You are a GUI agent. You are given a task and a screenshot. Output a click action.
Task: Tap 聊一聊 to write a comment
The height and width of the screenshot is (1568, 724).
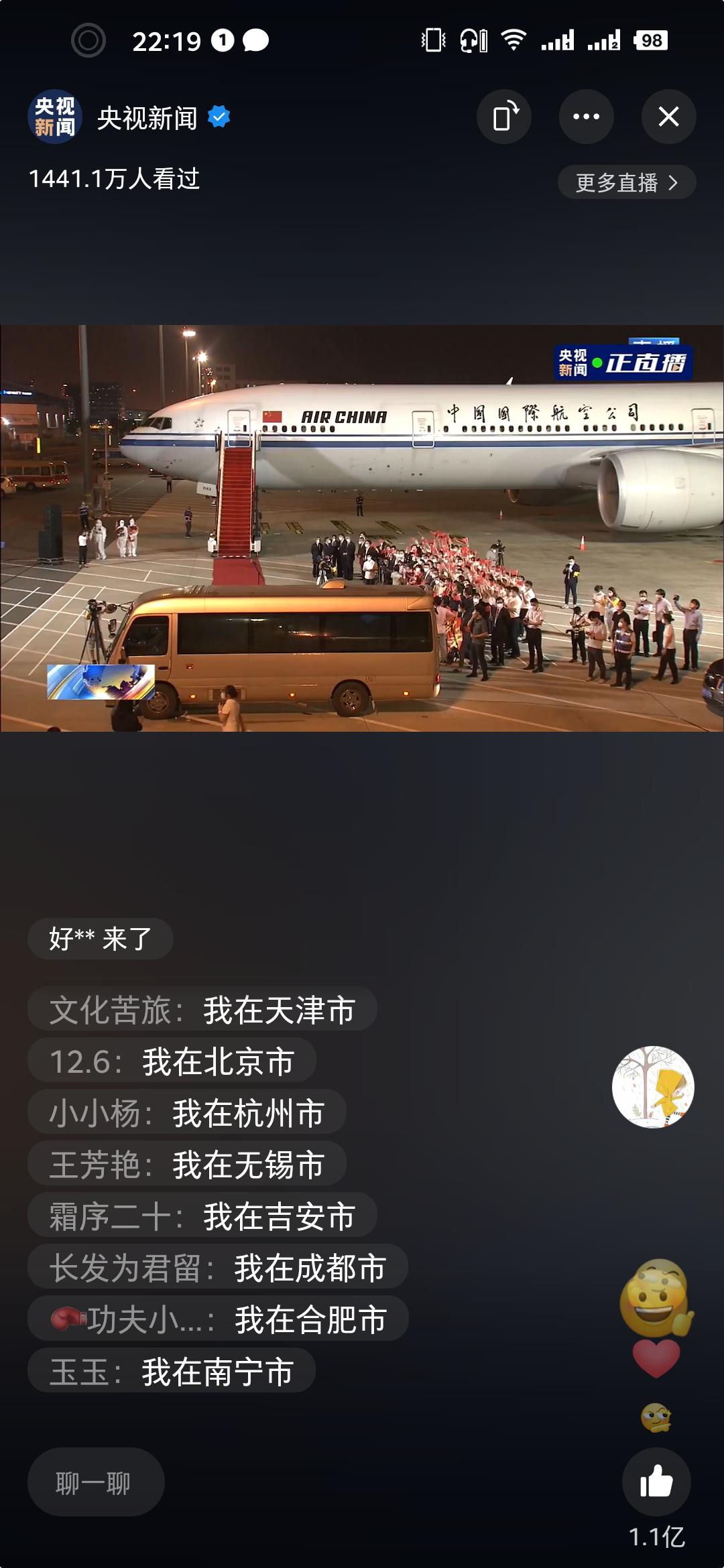(95, 1482)
